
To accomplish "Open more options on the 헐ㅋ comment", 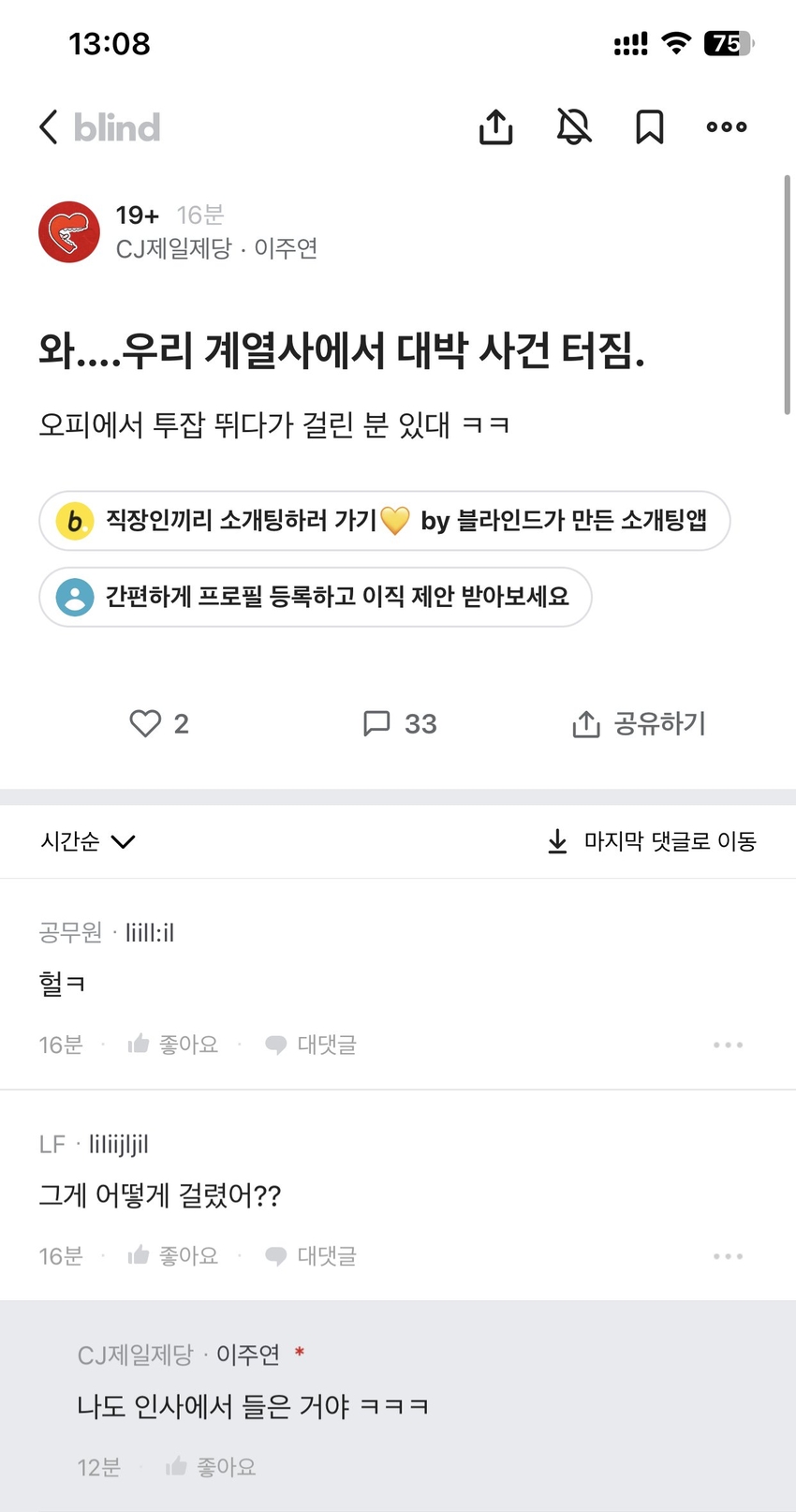I will point(728,1044).
